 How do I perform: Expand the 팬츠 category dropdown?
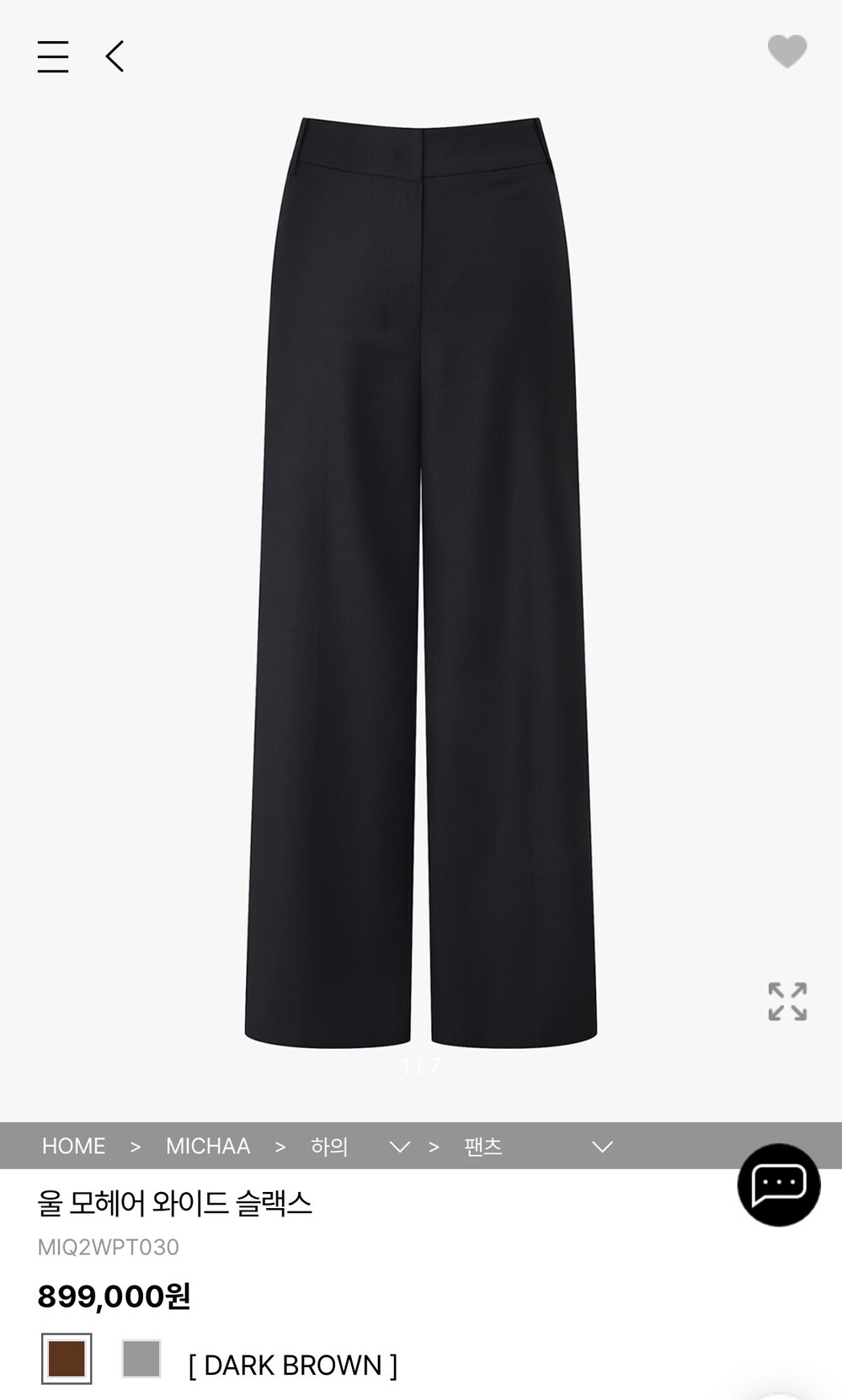coord(602,1147)
